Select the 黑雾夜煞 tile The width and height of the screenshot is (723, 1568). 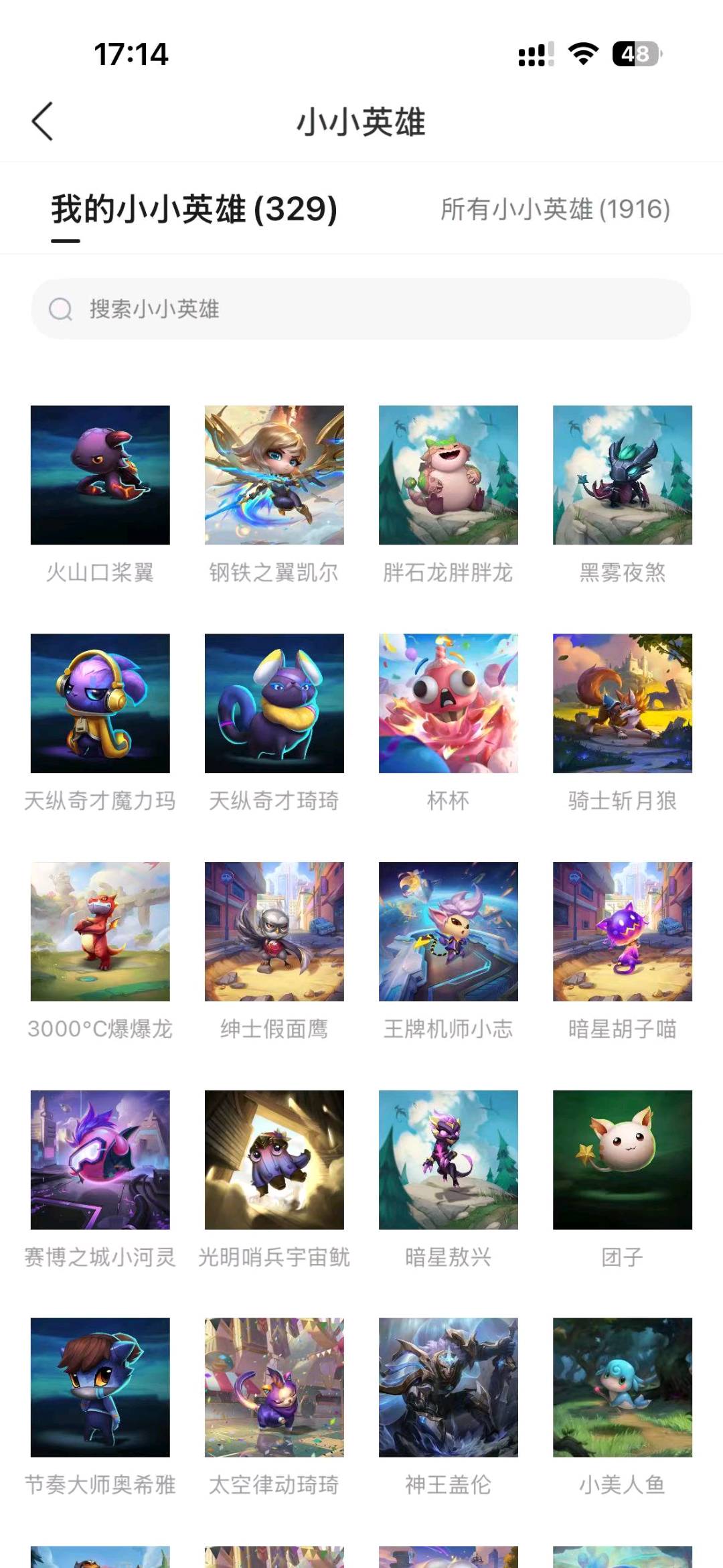[623, 475]
